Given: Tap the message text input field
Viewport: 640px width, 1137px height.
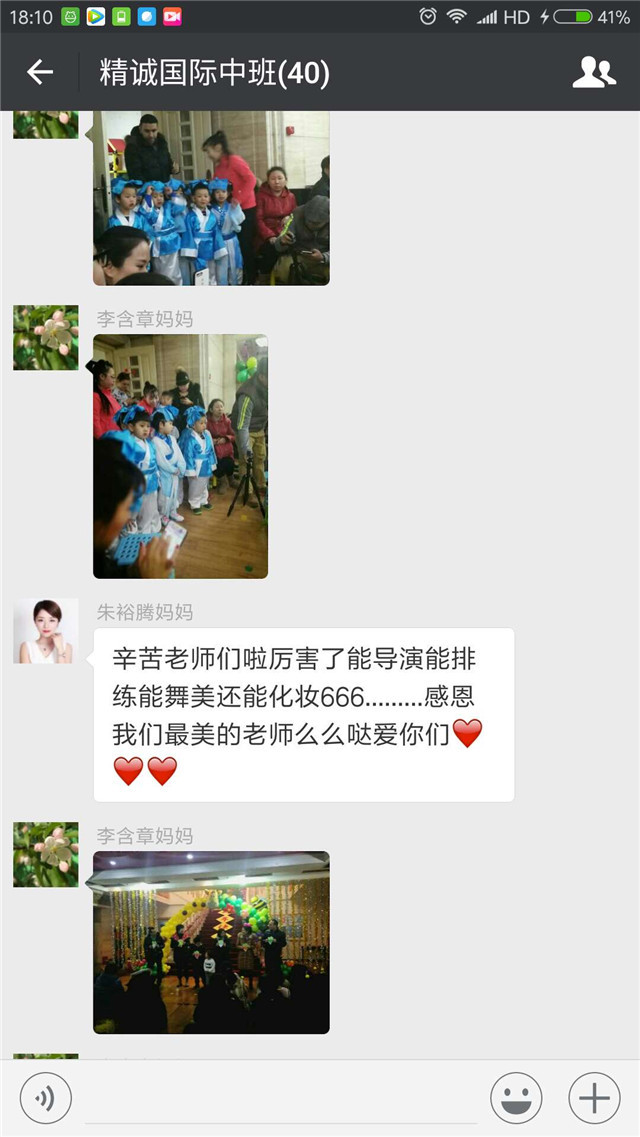Looking at the screenshot, I should click(x=281, y=1099).
